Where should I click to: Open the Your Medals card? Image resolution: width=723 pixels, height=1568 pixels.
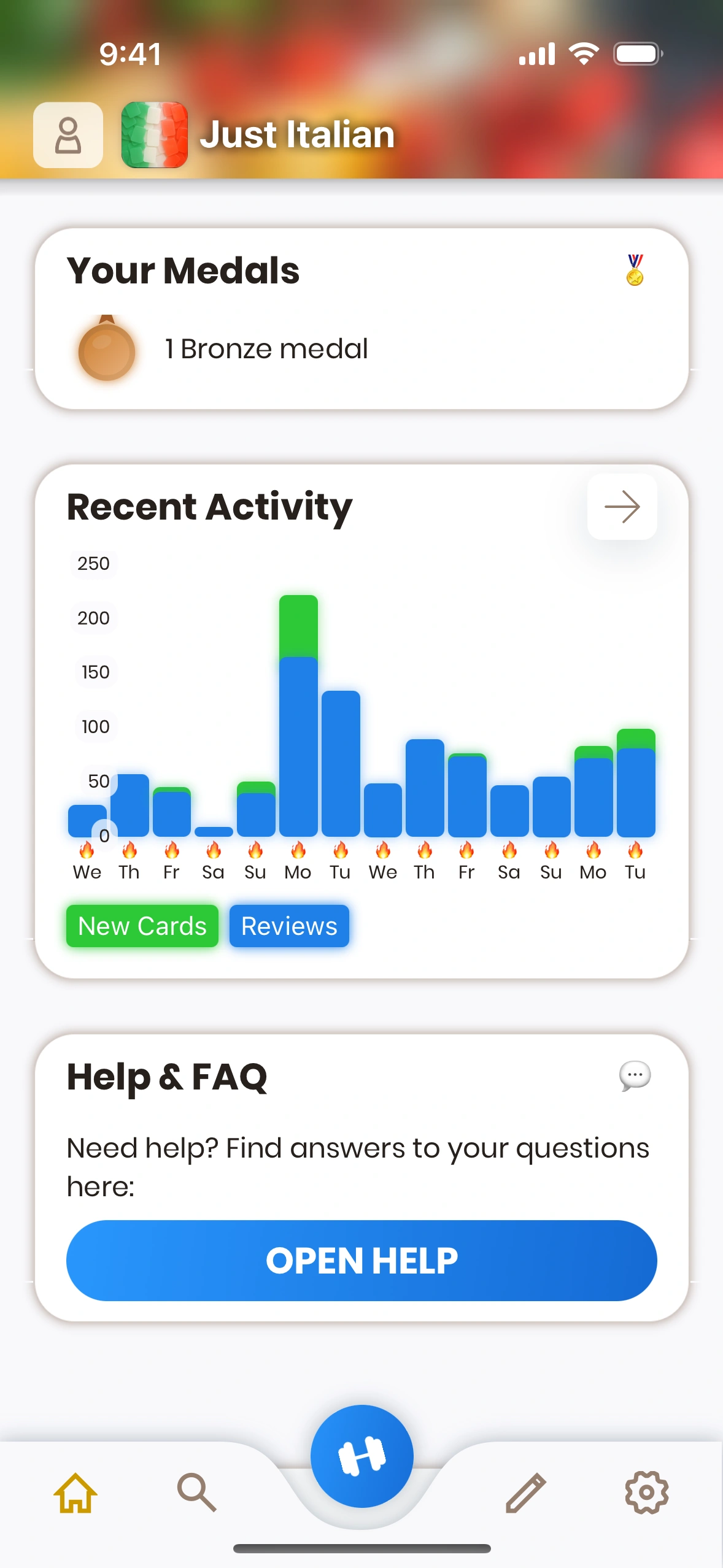[361, 318]
